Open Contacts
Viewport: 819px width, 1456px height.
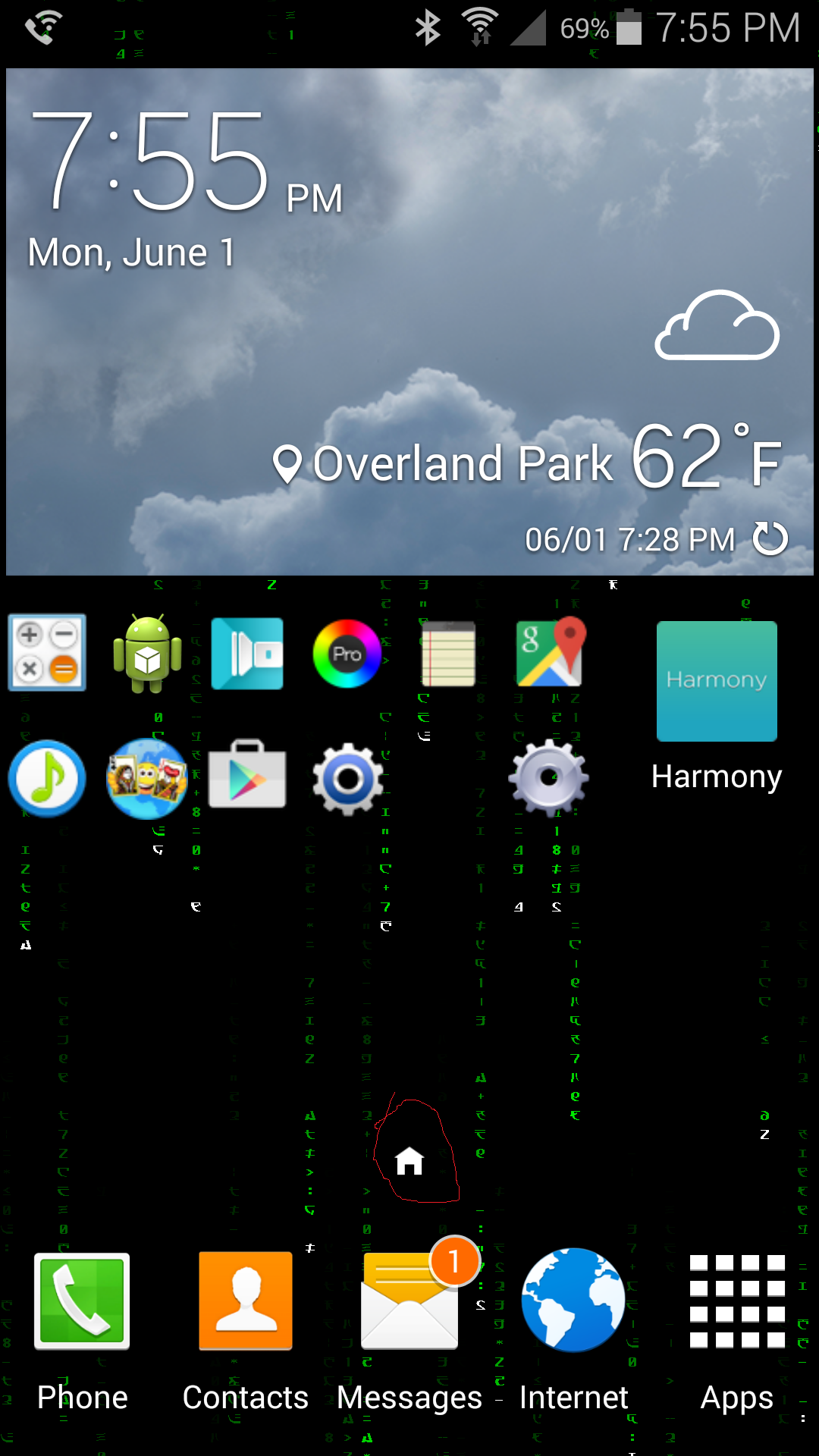pos(246,1301)
